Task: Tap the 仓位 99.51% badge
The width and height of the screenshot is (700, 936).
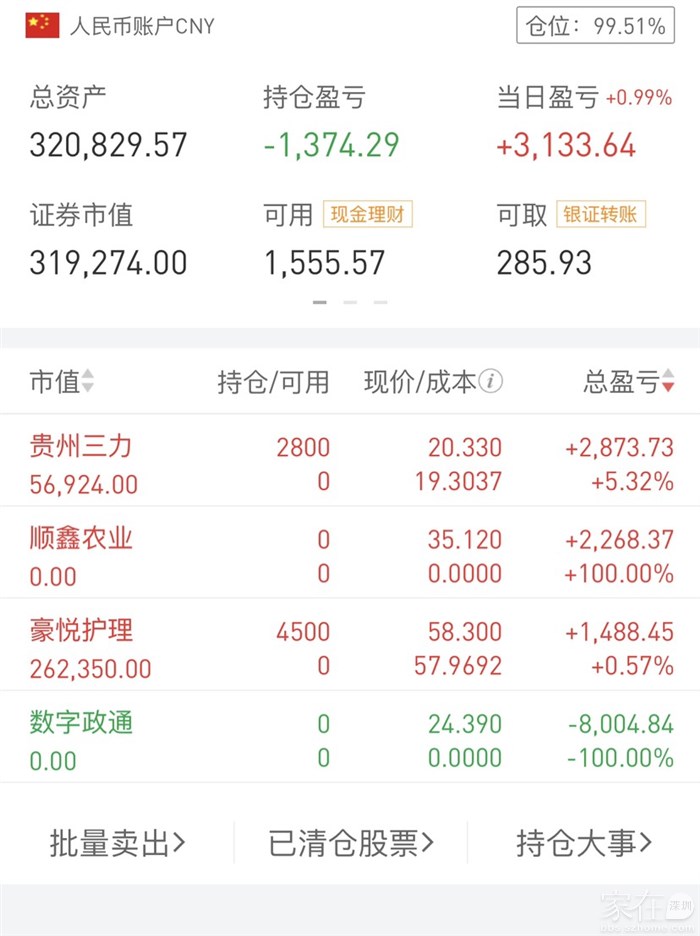Action: [596, 26]
